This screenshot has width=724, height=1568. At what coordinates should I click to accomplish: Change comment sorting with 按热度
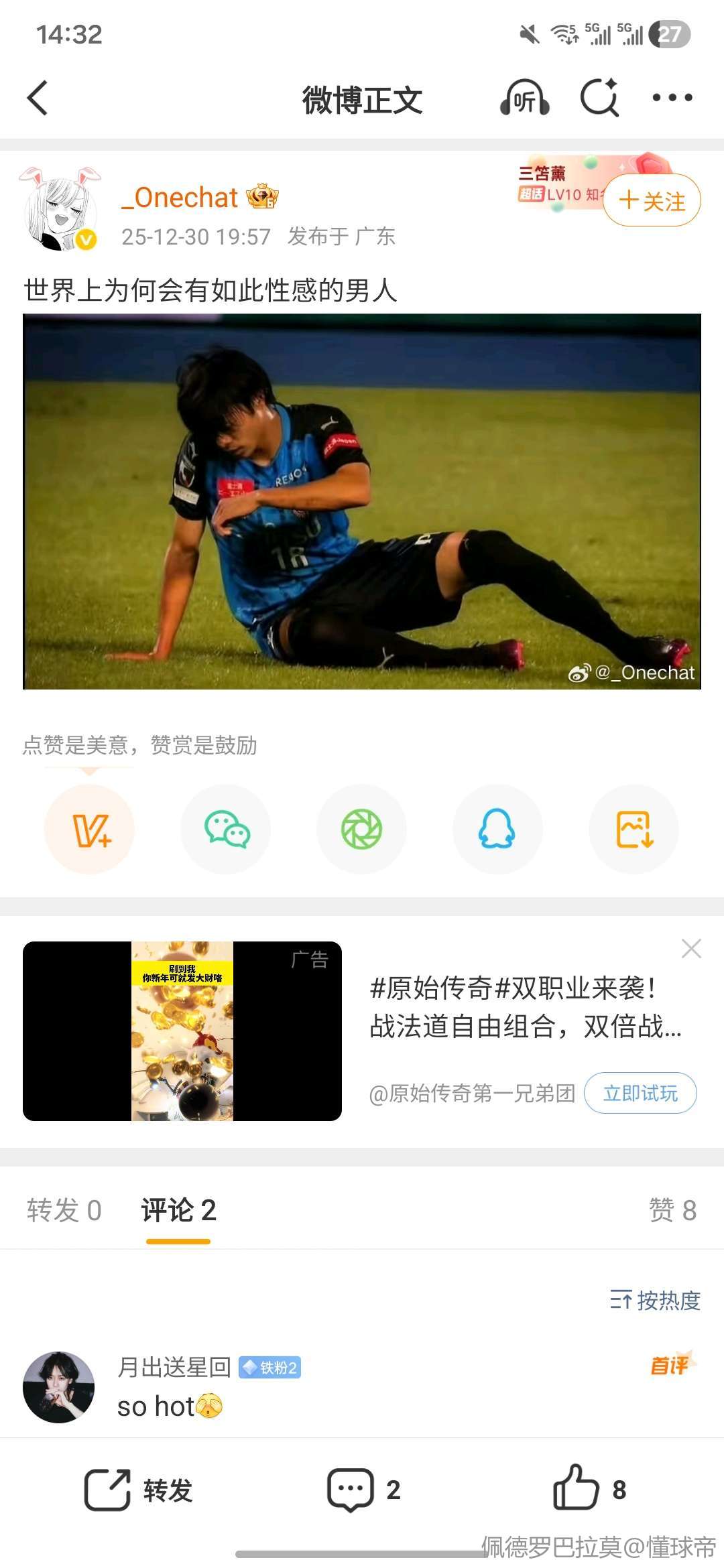(x=655, y=1300)
